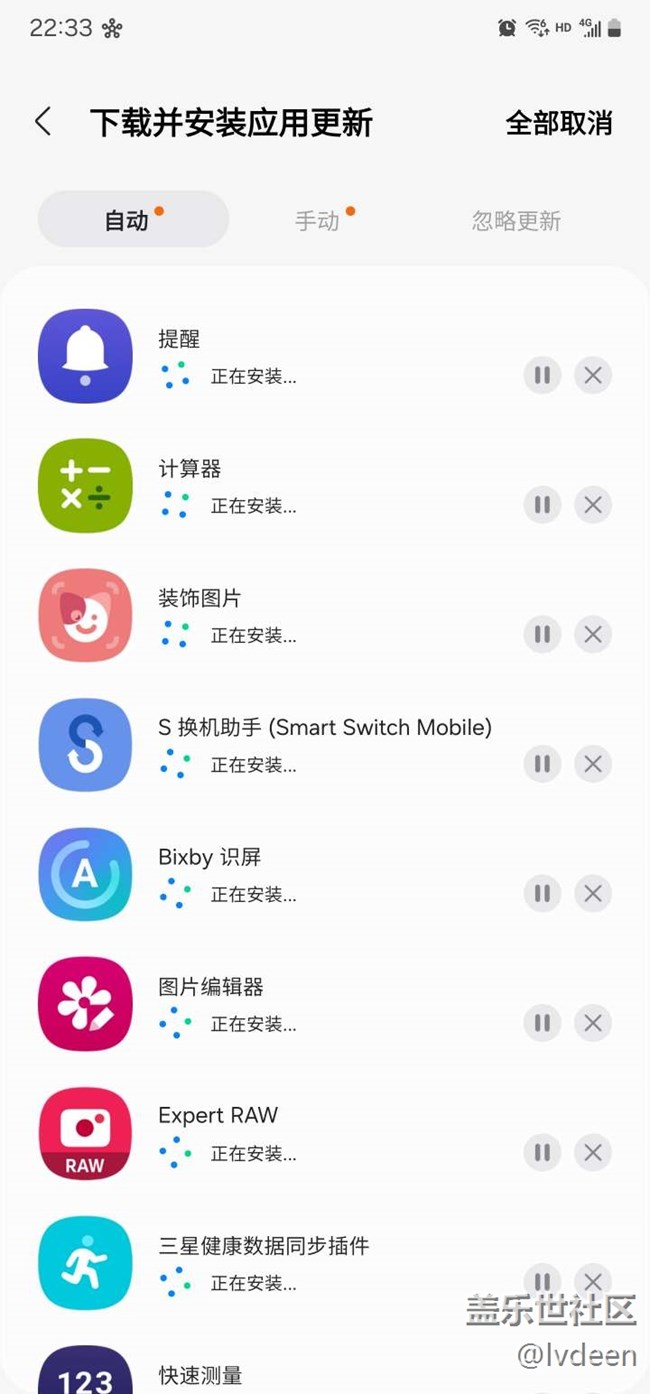
Task: Open the 忽略更新 tab
Action: (x=516, y=220)
